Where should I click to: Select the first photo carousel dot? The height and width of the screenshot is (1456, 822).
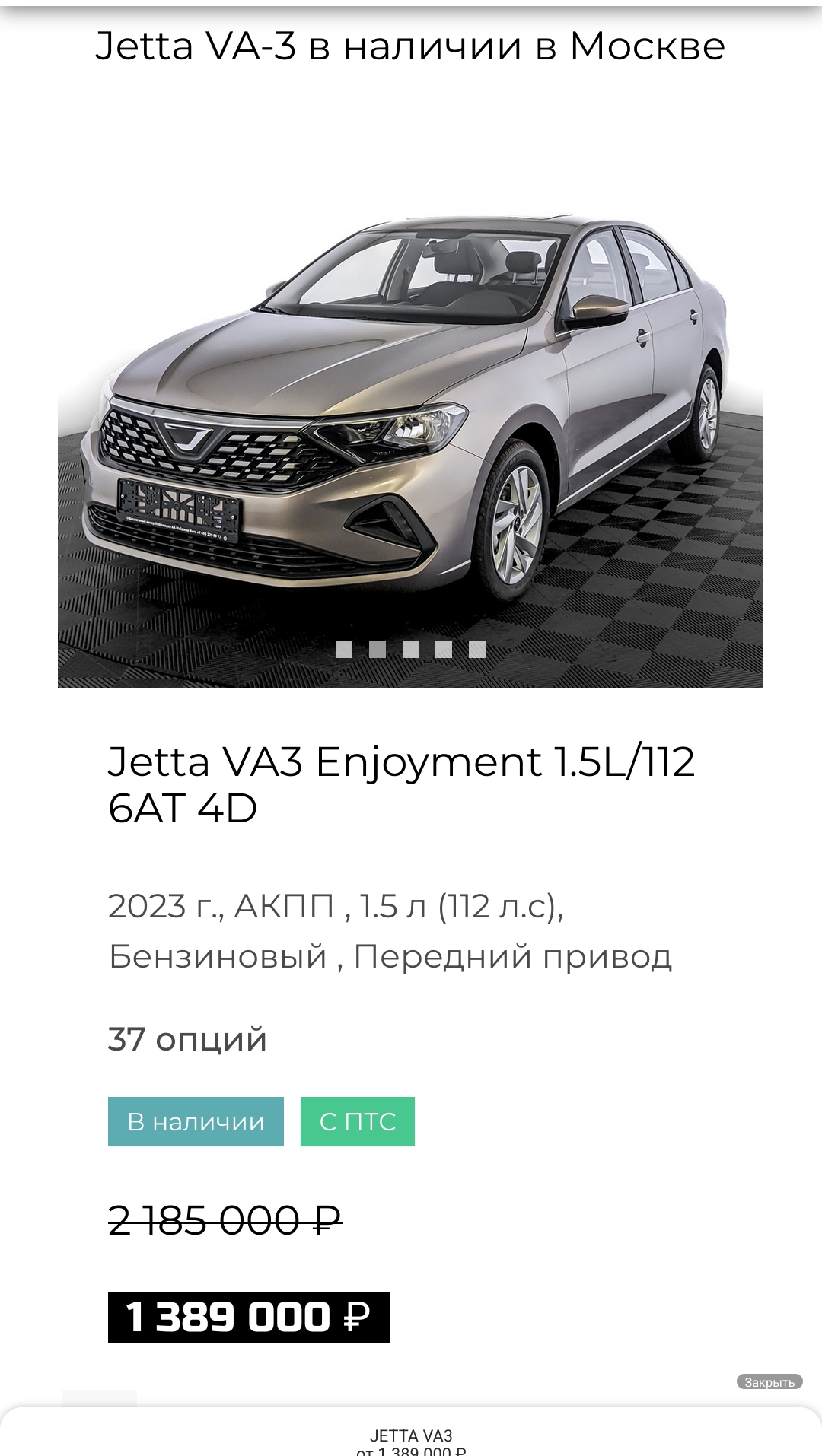coord(344,650)
